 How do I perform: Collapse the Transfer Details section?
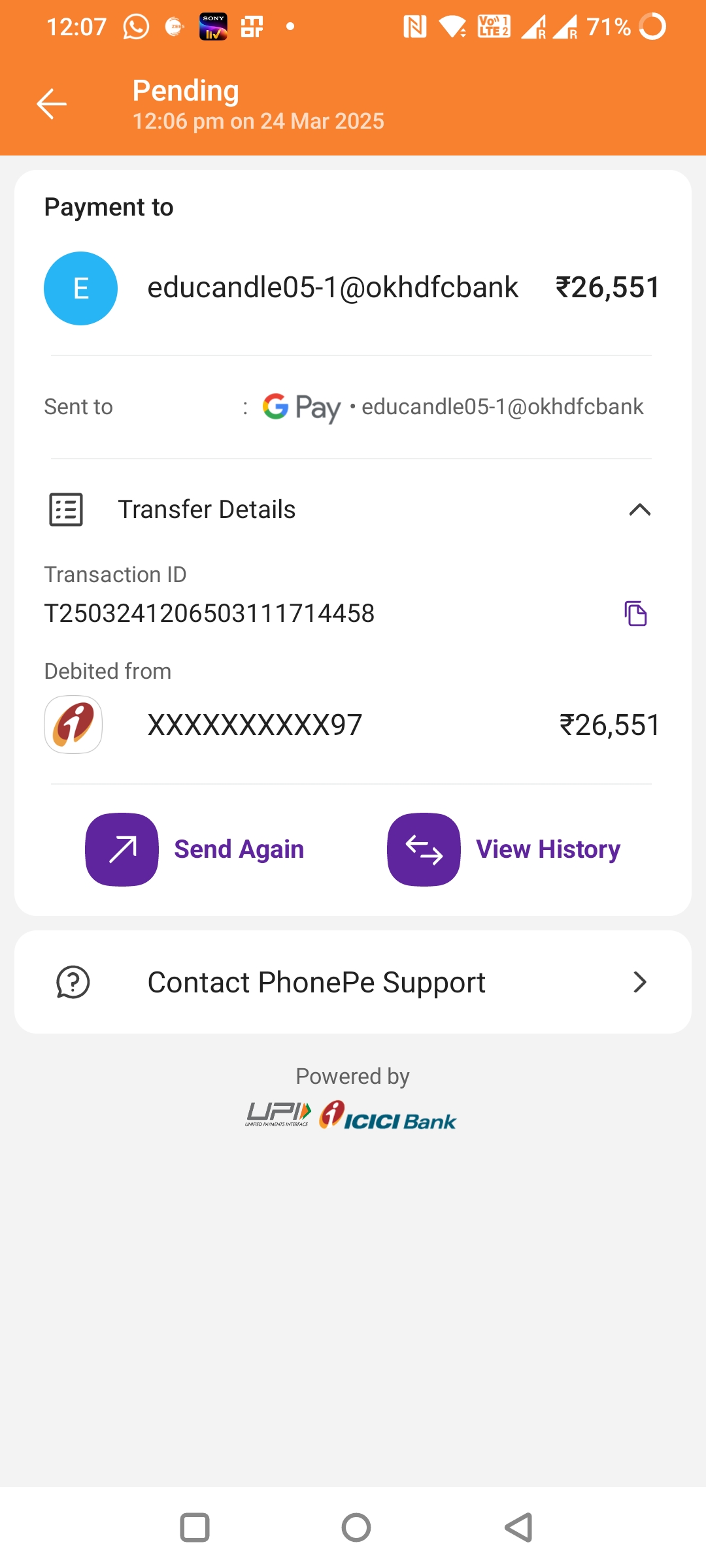tap(639, 510)
